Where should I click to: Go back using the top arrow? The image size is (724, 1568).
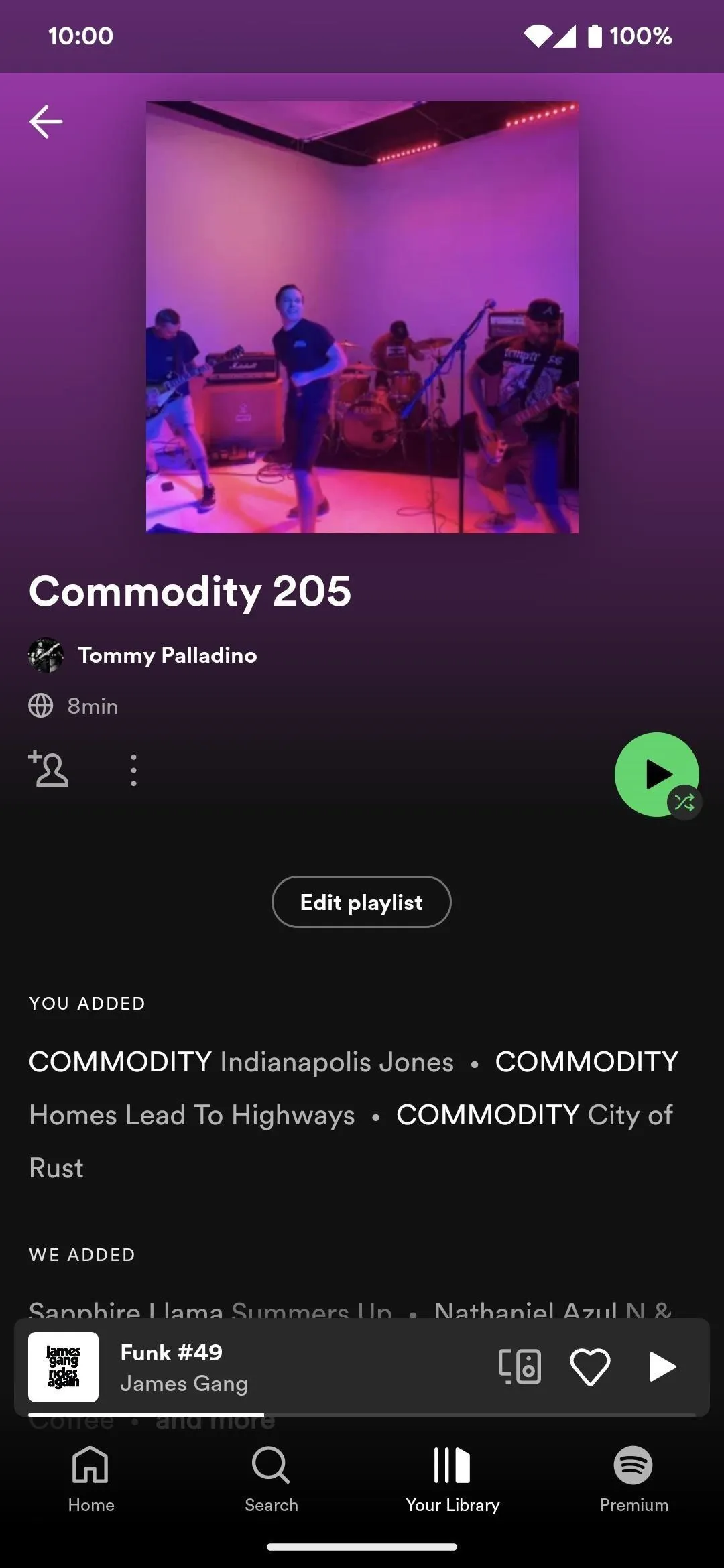point(46,122)
